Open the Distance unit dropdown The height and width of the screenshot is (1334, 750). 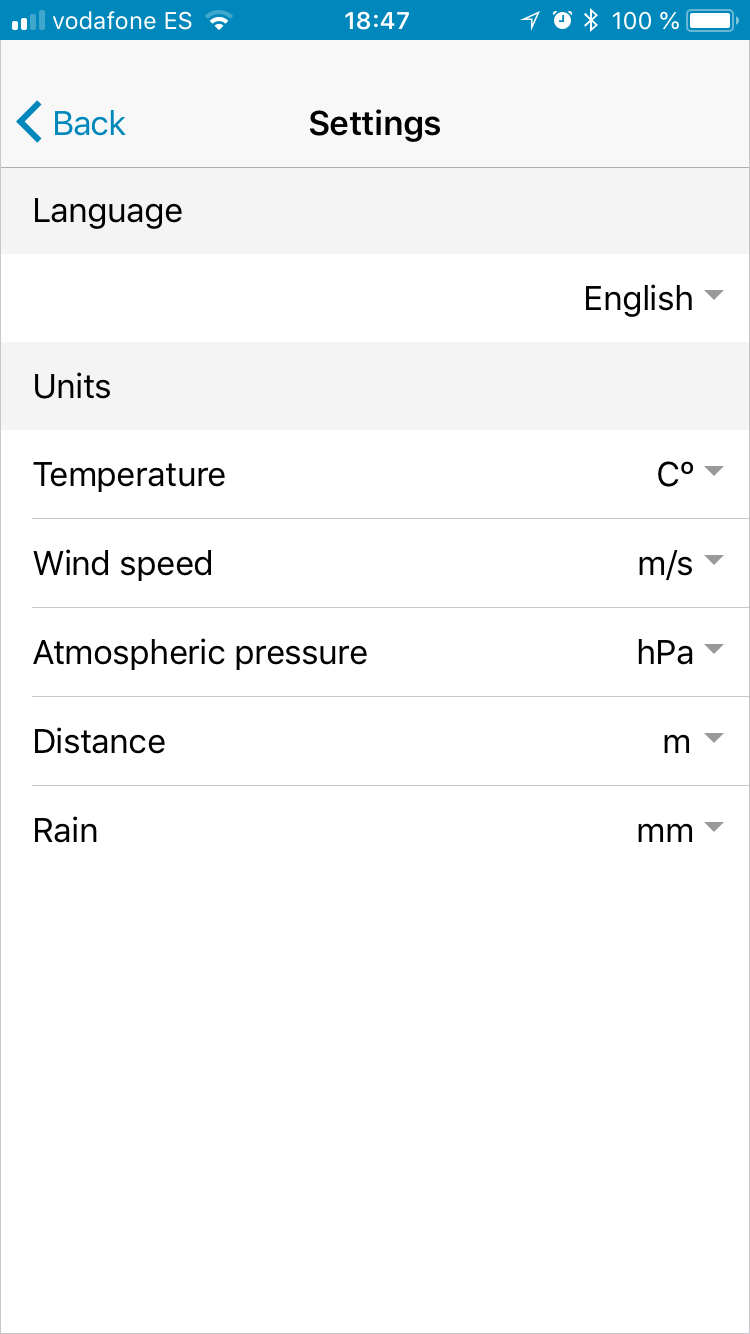[692, 741]
